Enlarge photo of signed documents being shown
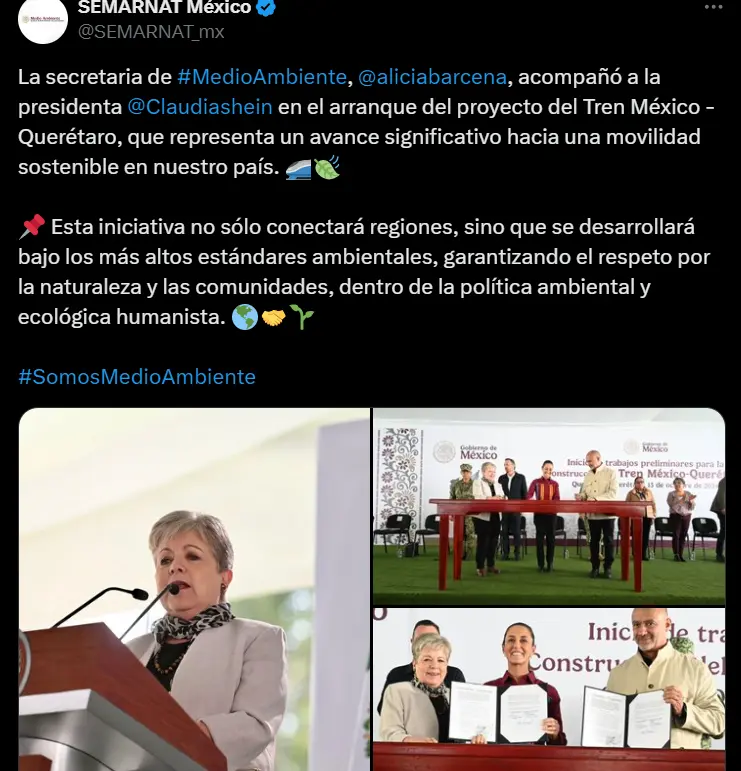 [x=548, y=689]
